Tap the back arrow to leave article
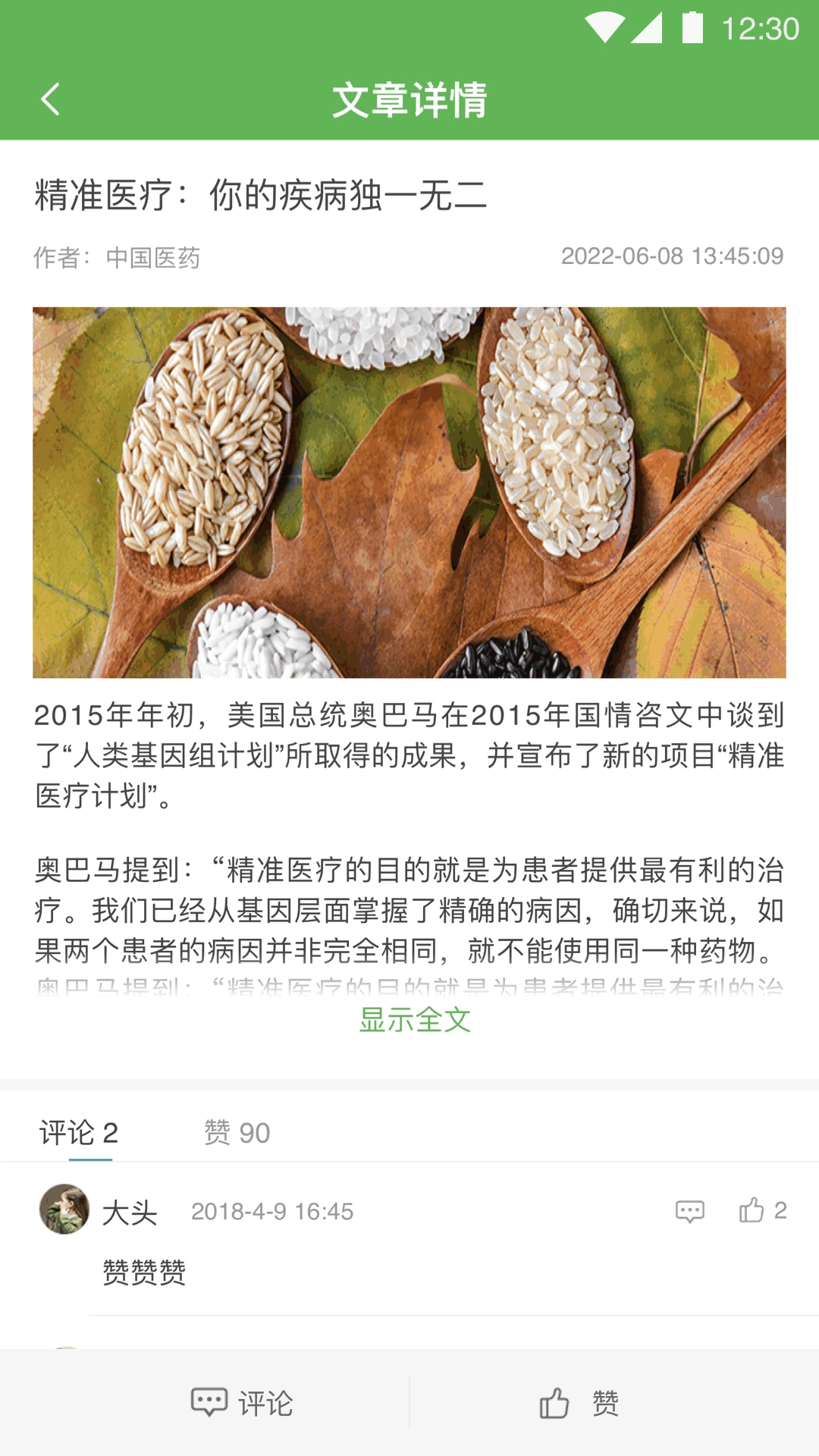 click(x=50, y=99)
